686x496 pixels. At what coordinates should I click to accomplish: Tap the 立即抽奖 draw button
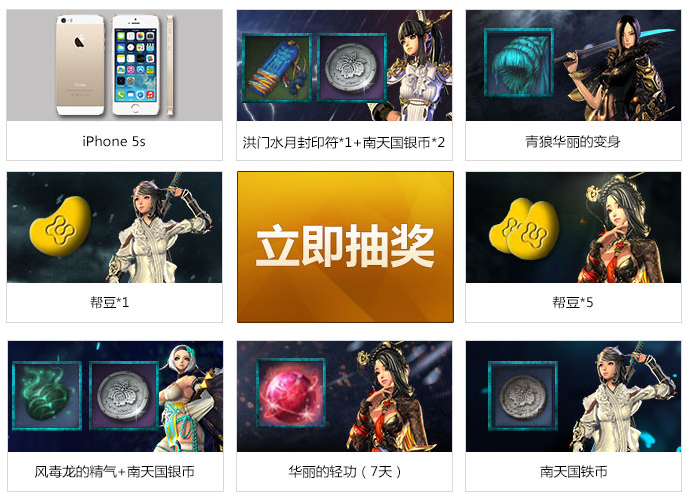point(344,246)
